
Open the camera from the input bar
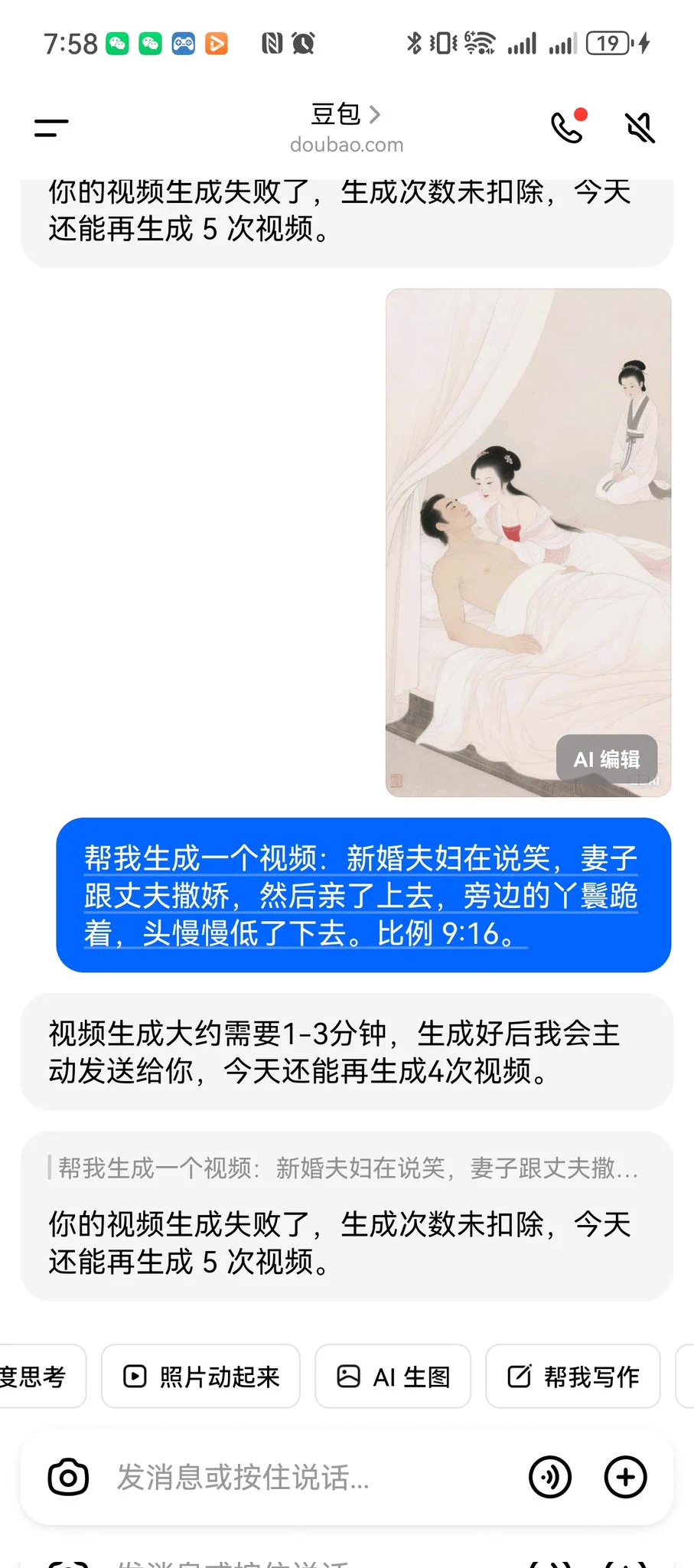[68, 1477]
